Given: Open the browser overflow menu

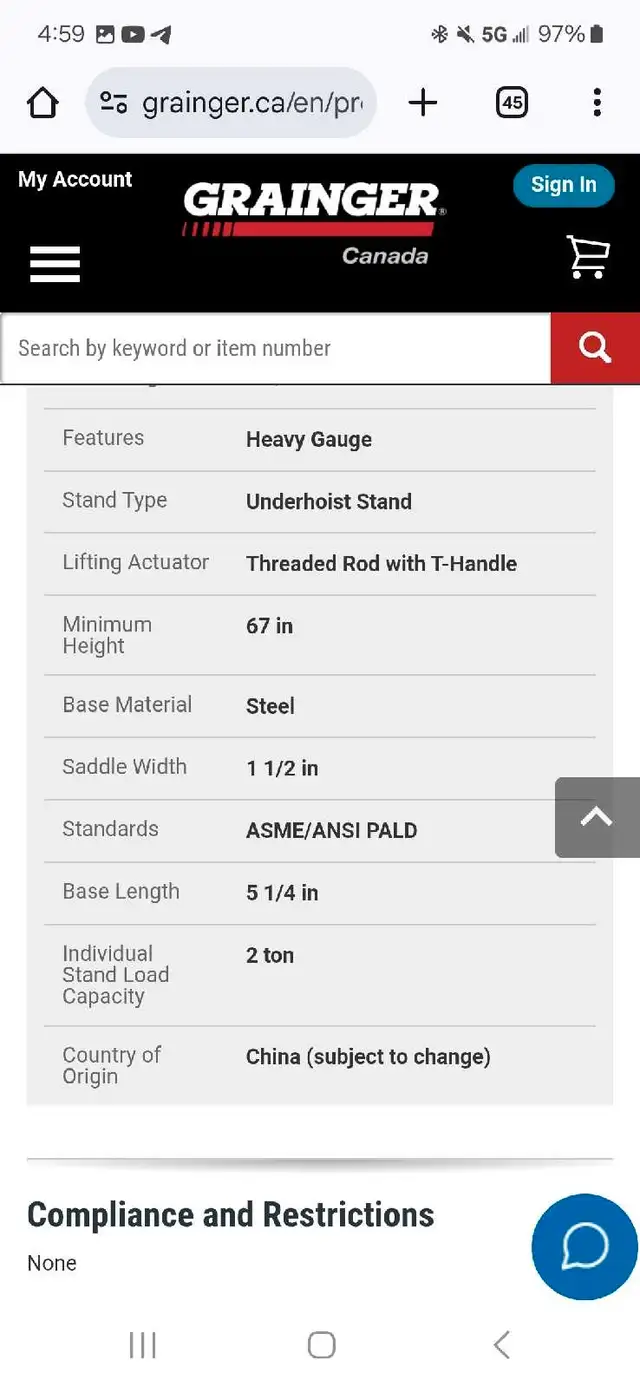Looking at the screenshot, I should 597,102.
